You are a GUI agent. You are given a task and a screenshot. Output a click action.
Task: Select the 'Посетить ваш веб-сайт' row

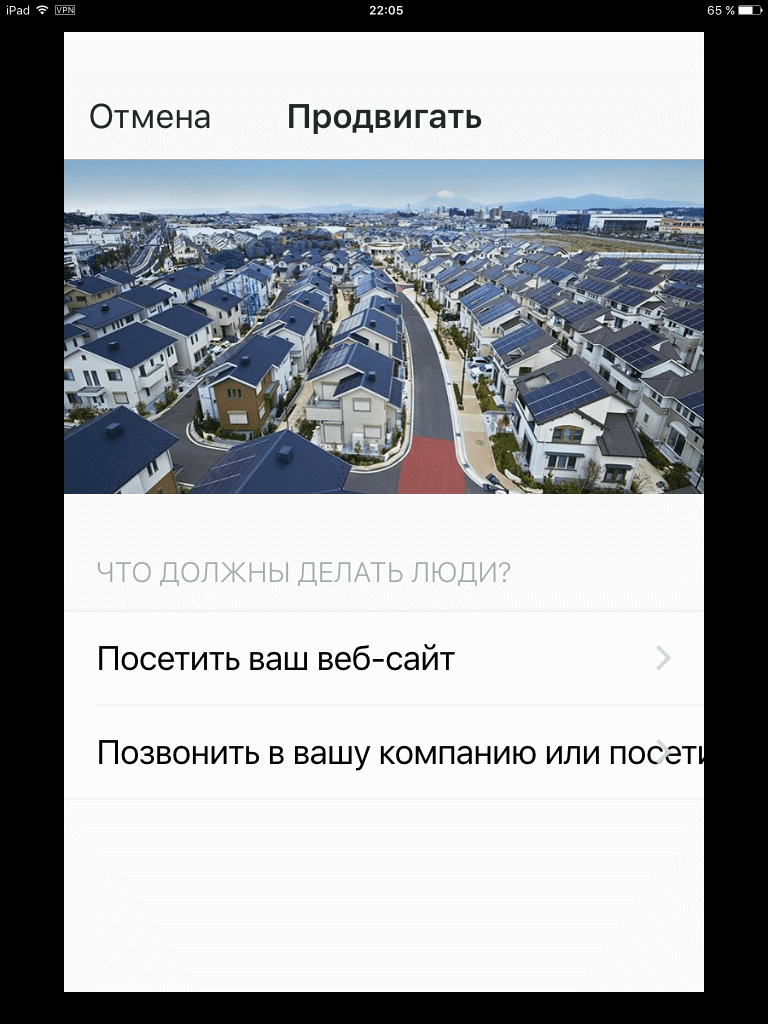[300, 658]
